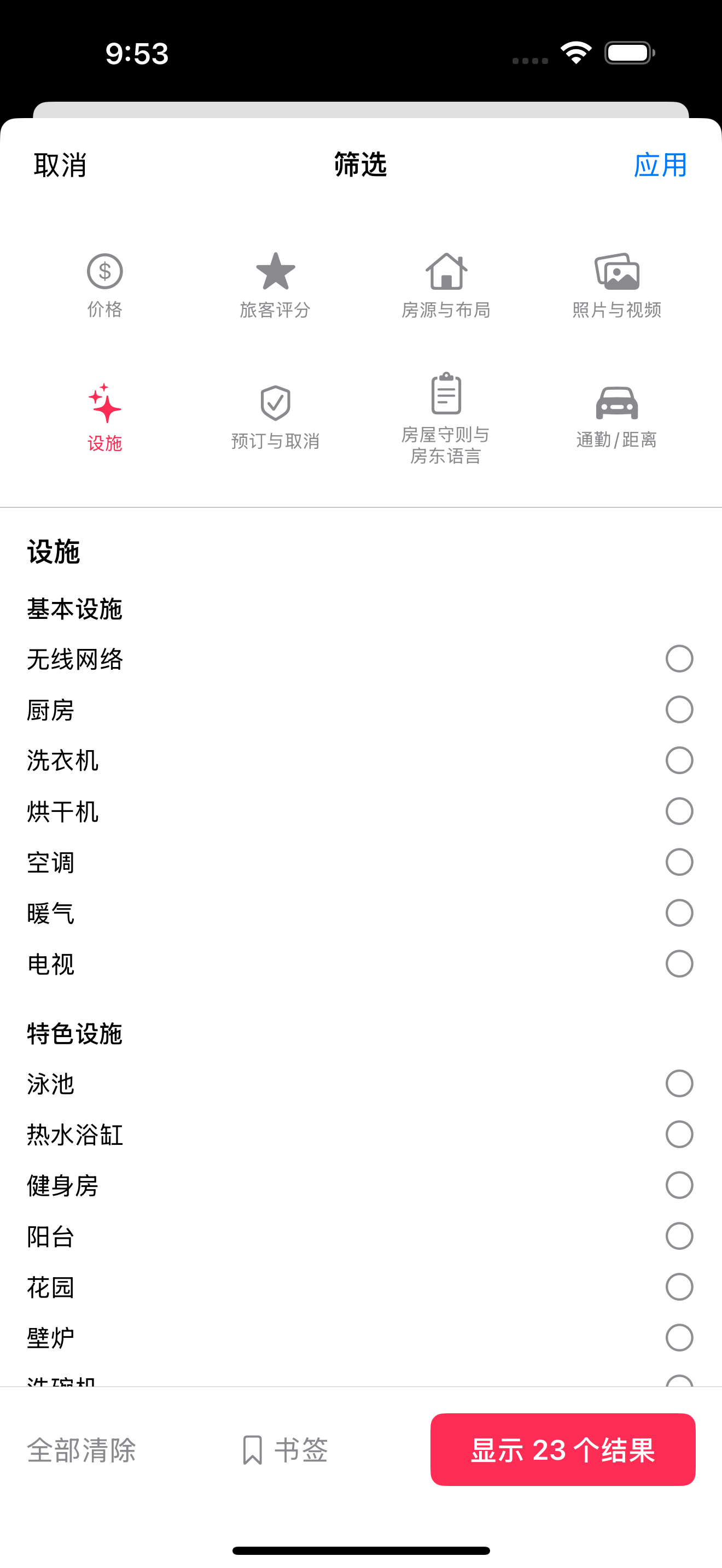This screenshot has width=722, height=1568.
Task: Tap the 书签 bookmark button
Action: [285, 1450]
